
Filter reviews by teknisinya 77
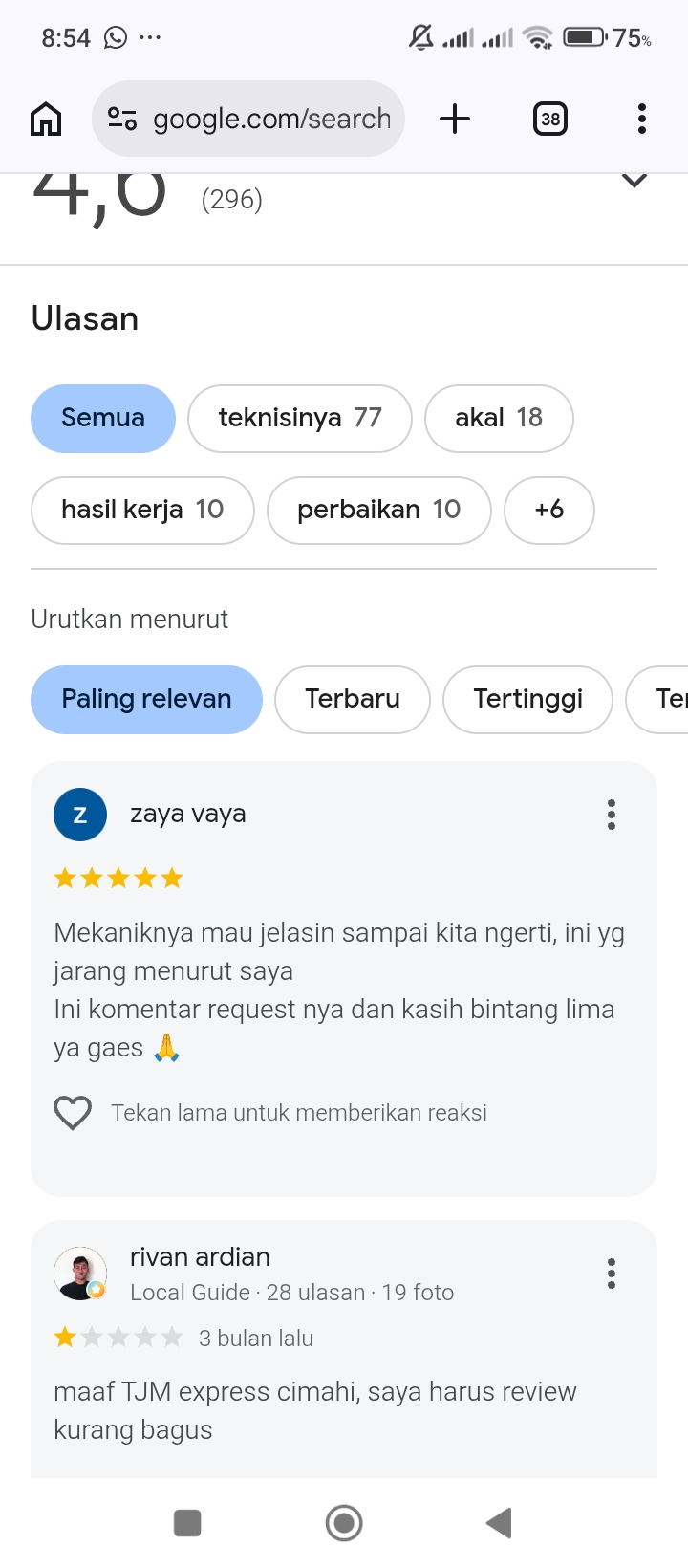click(x=300, y=418)
